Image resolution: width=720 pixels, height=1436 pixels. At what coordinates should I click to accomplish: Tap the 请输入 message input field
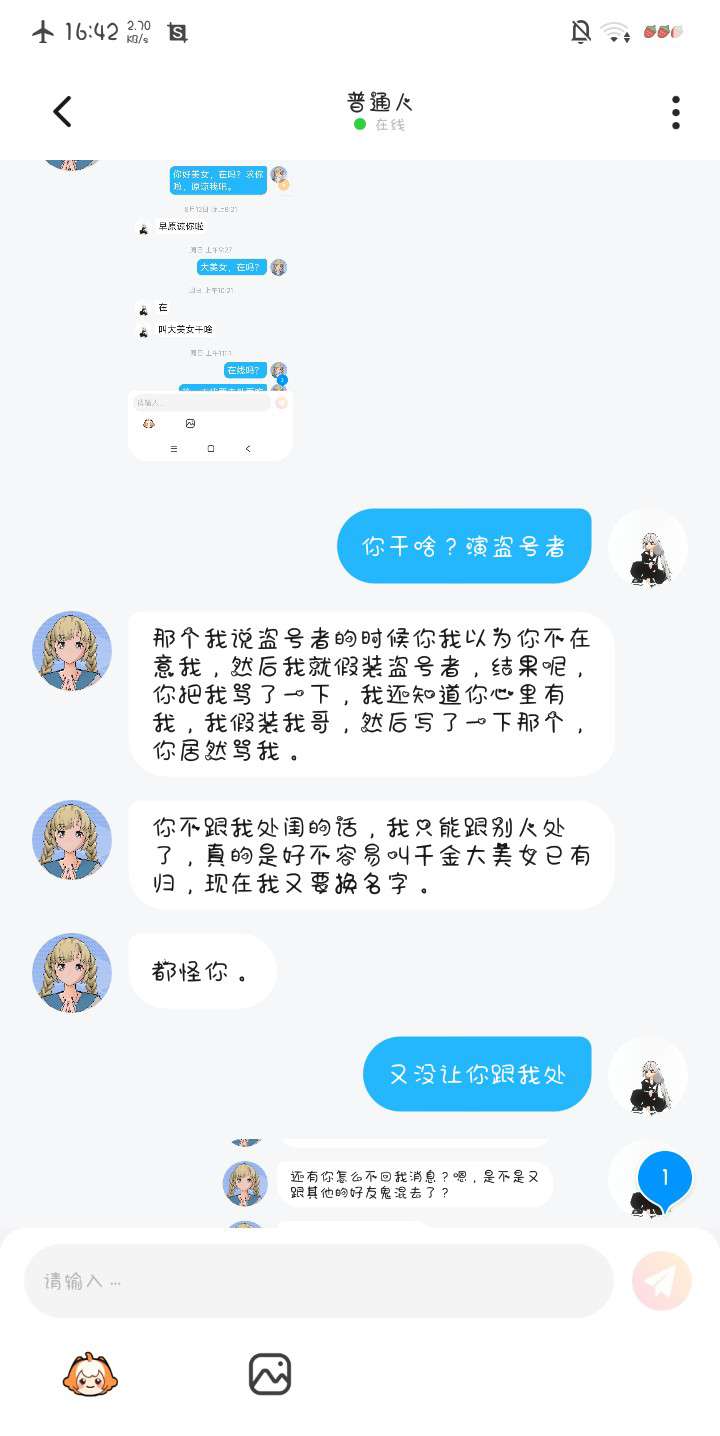(x=318, y=1281)
